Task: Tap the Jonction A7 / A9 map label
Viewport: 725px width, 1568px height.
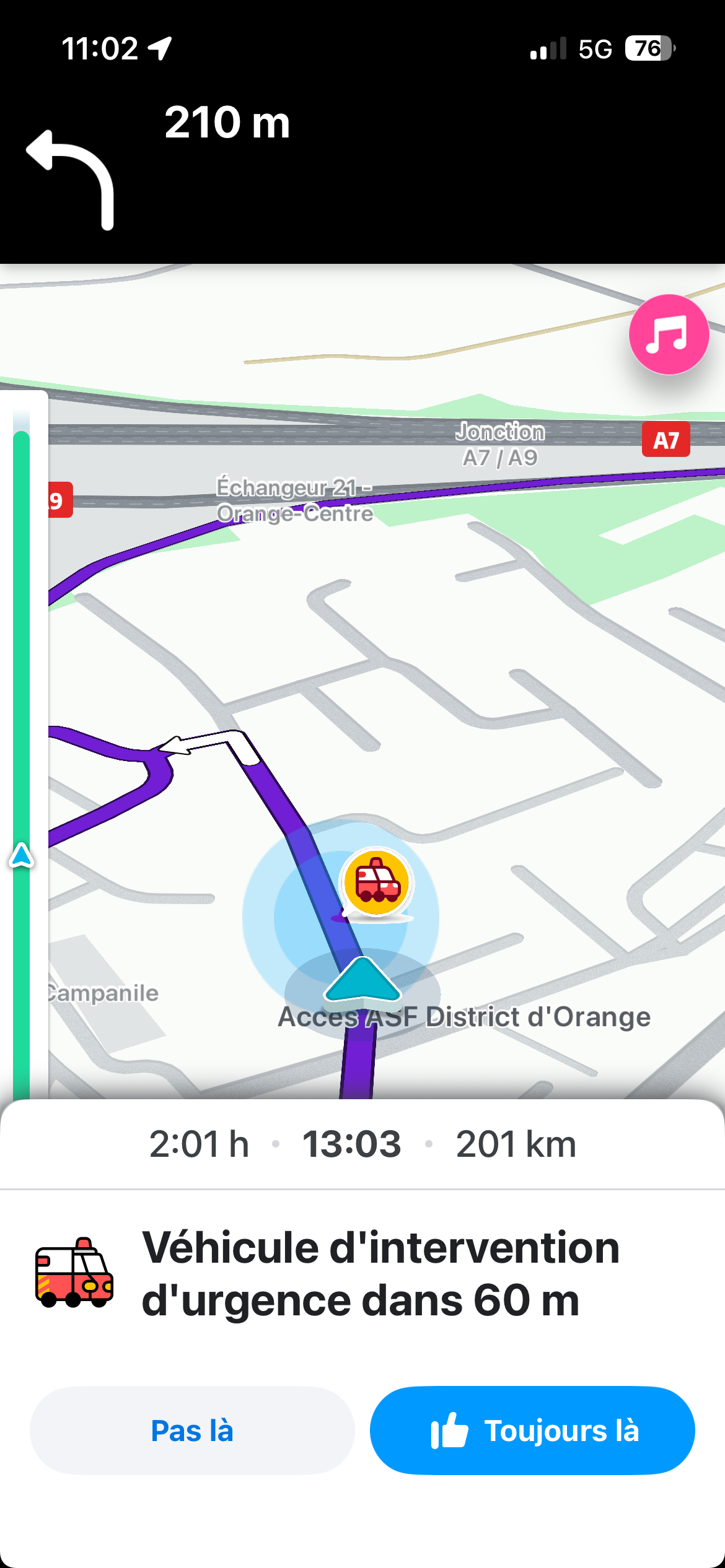Action: tap(501, 444)
